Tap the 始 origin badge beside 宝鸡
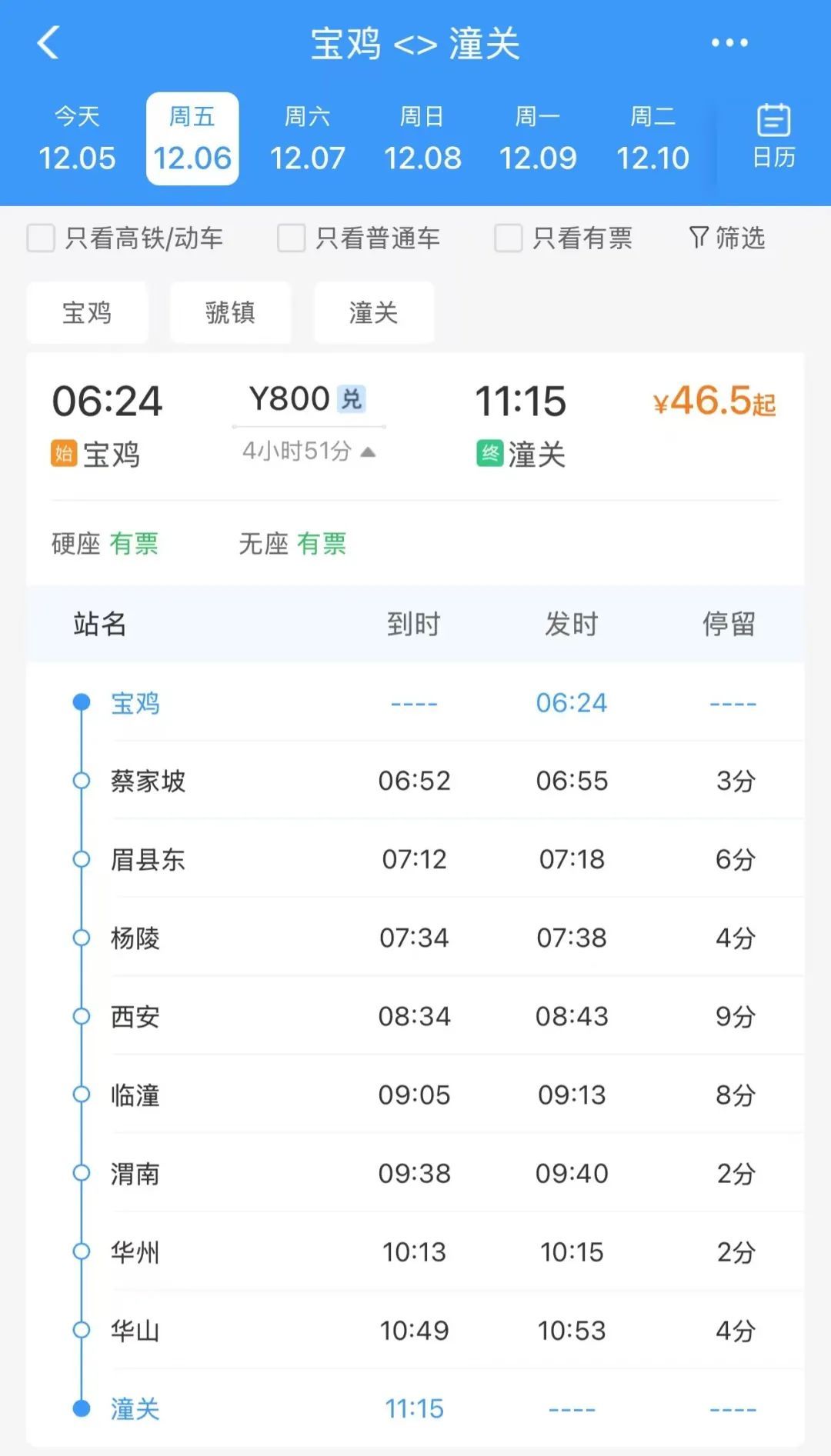 [65, 455]
